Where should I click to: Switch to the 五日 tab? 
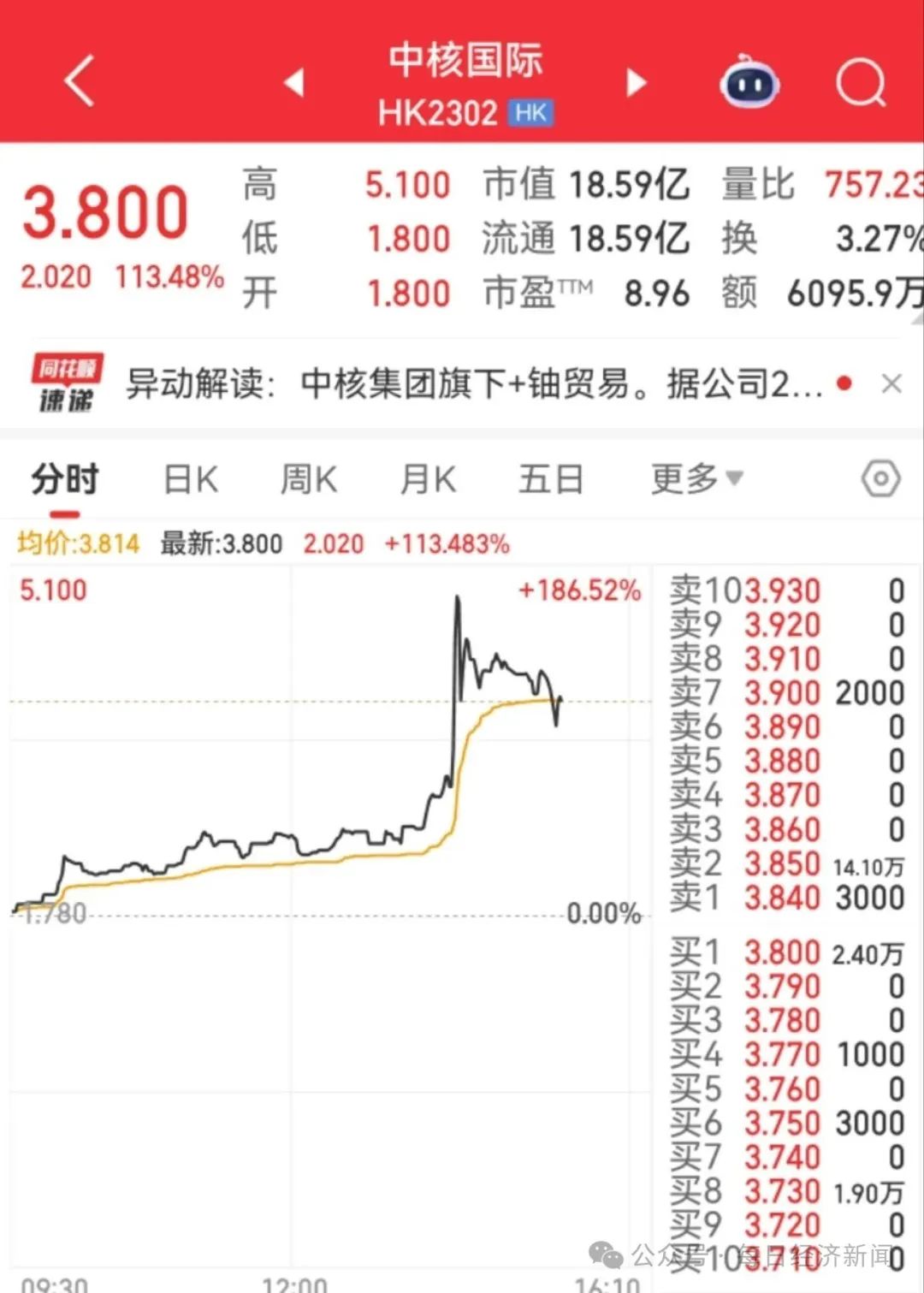pyautogui.click(x=551, y=479)
